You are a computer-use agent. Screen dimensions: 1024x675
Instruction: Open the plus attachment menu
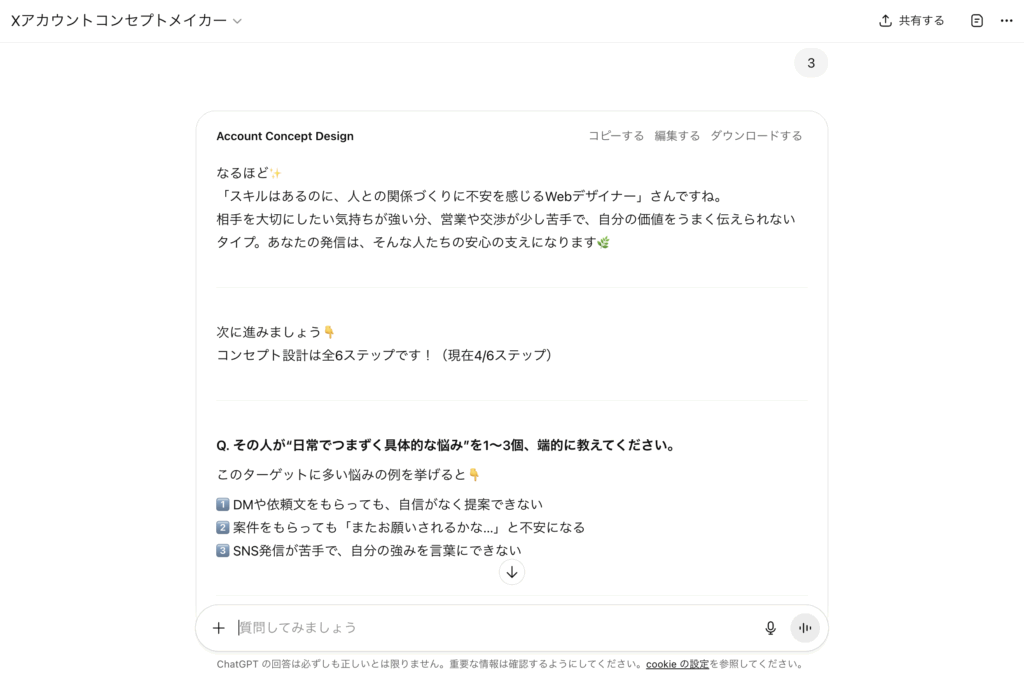219,628
